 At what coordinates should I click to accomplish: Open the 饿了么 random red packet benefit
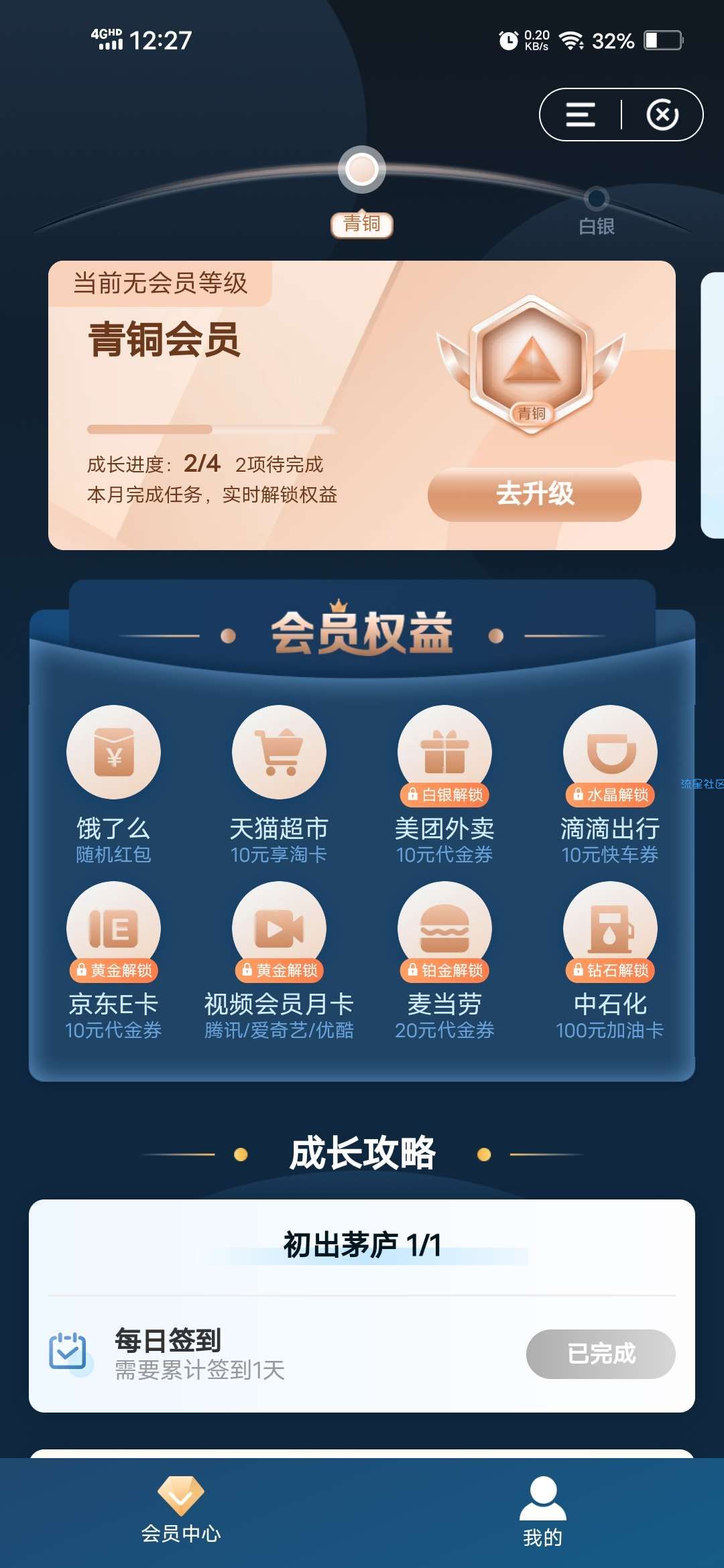113,753
